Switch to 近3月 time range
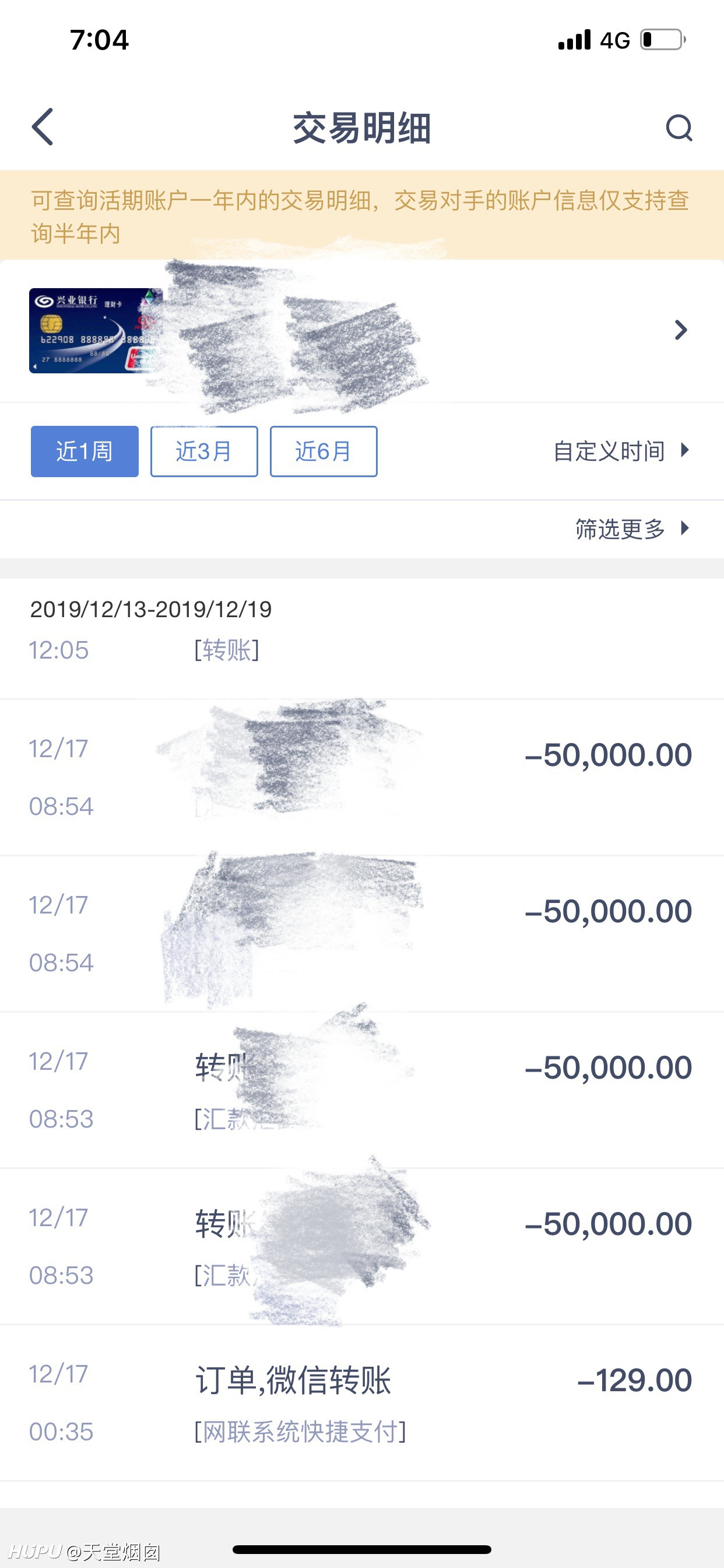 pyautogui.click(x=204, y=451)
